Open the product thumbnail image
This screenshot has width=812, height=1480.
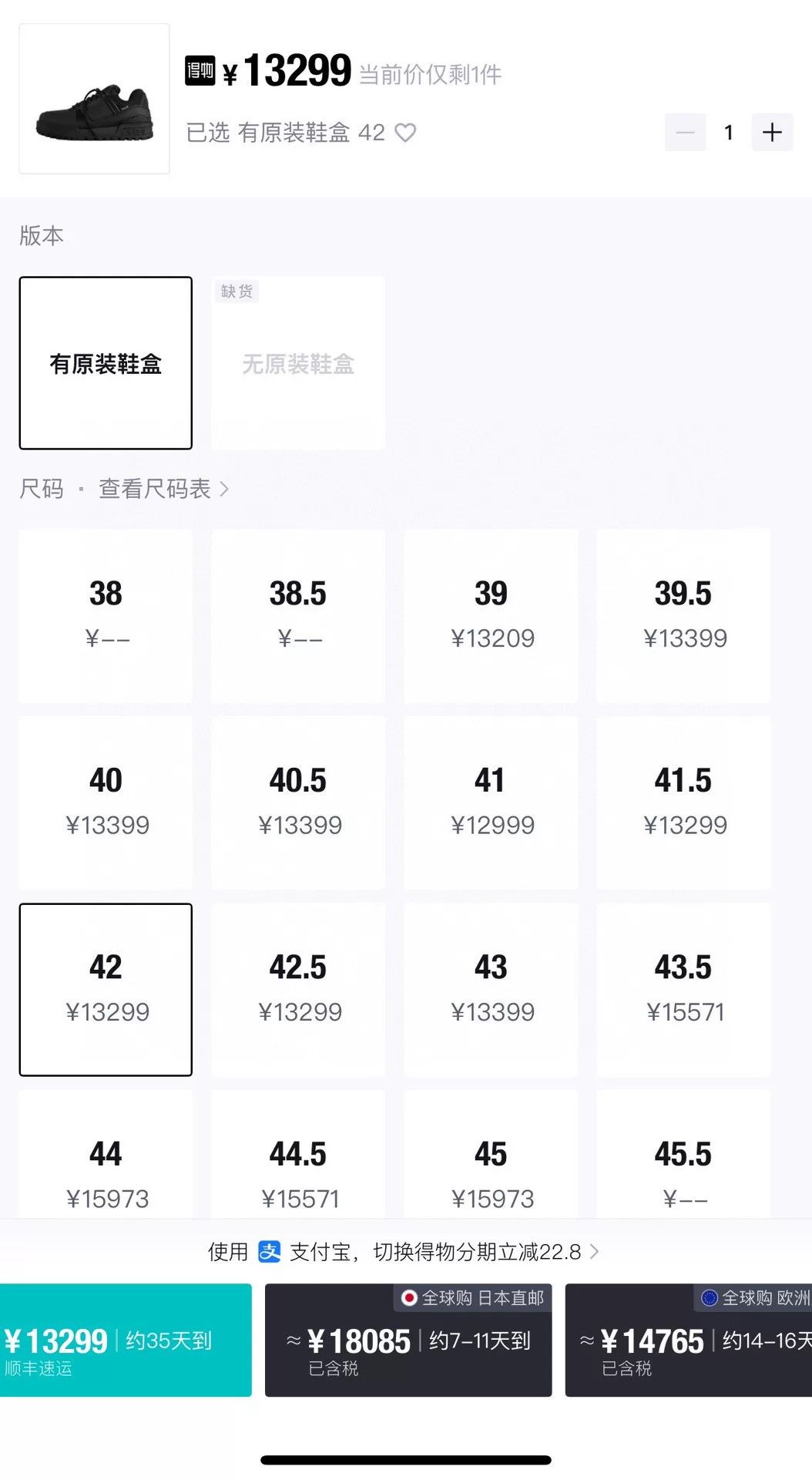tap(94, 99)
